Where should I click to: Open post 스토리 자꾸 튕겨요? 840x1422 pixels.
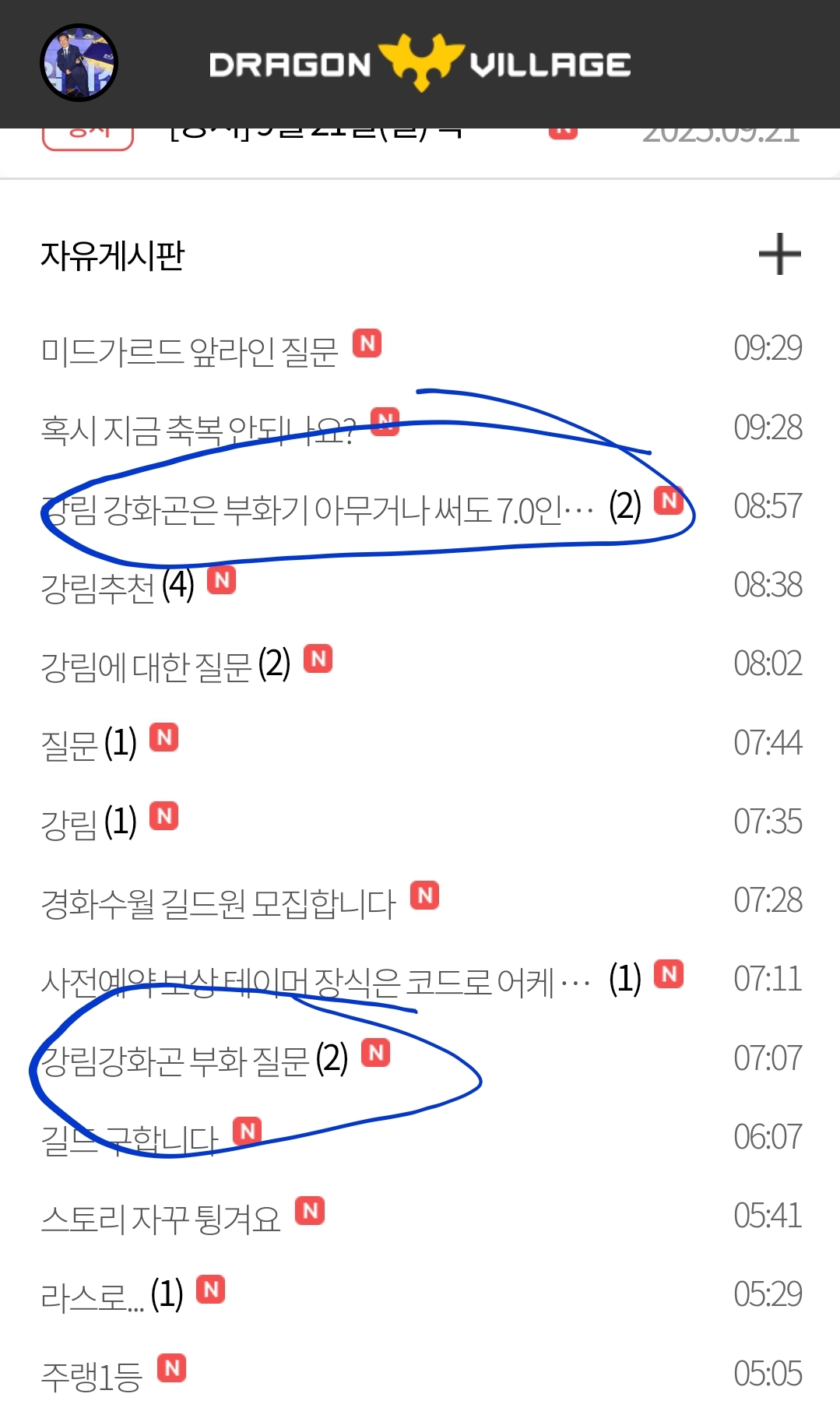tap(160, 1218)
